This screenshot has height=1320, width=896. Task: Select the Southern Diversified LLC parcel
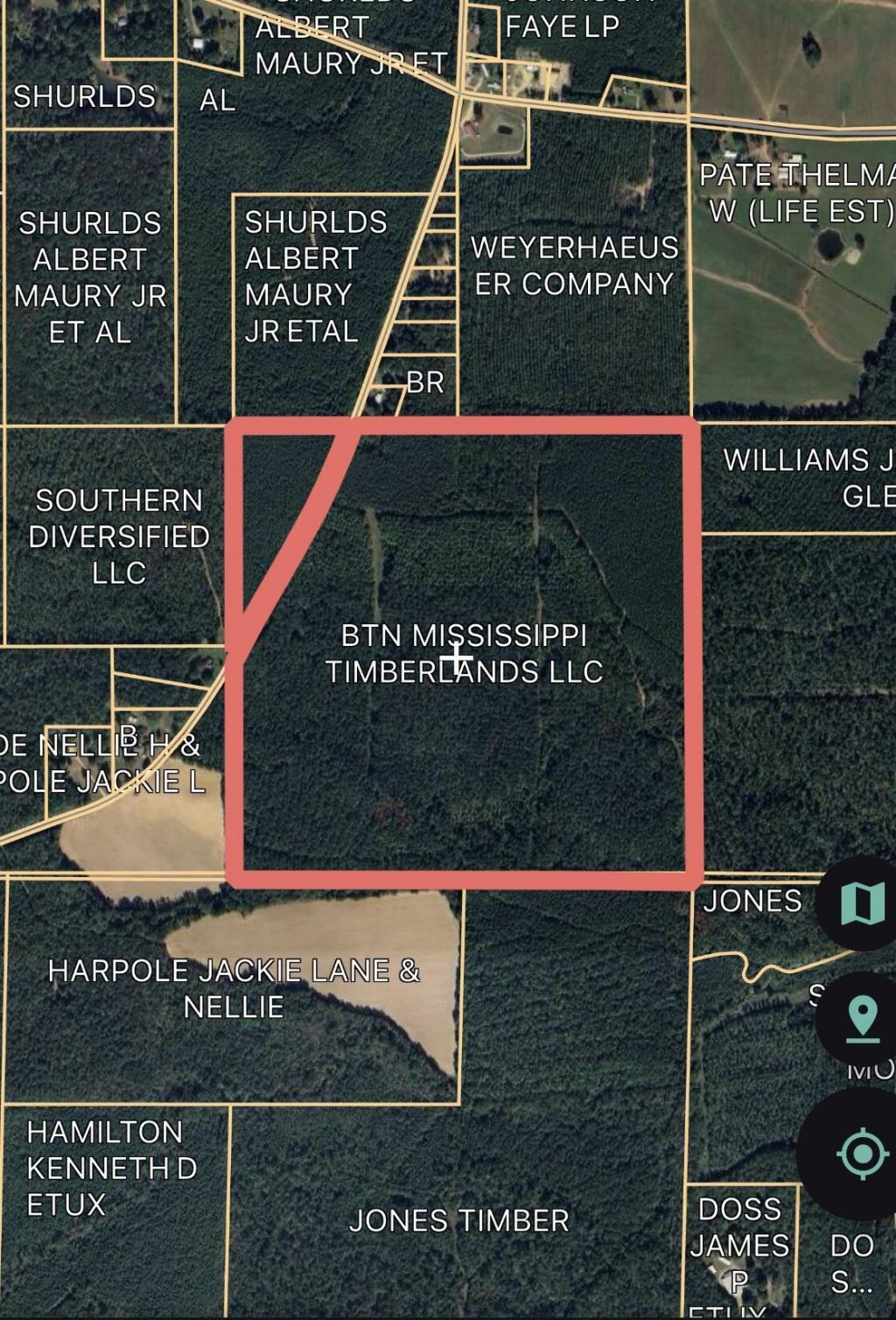(x=118, y=536)
